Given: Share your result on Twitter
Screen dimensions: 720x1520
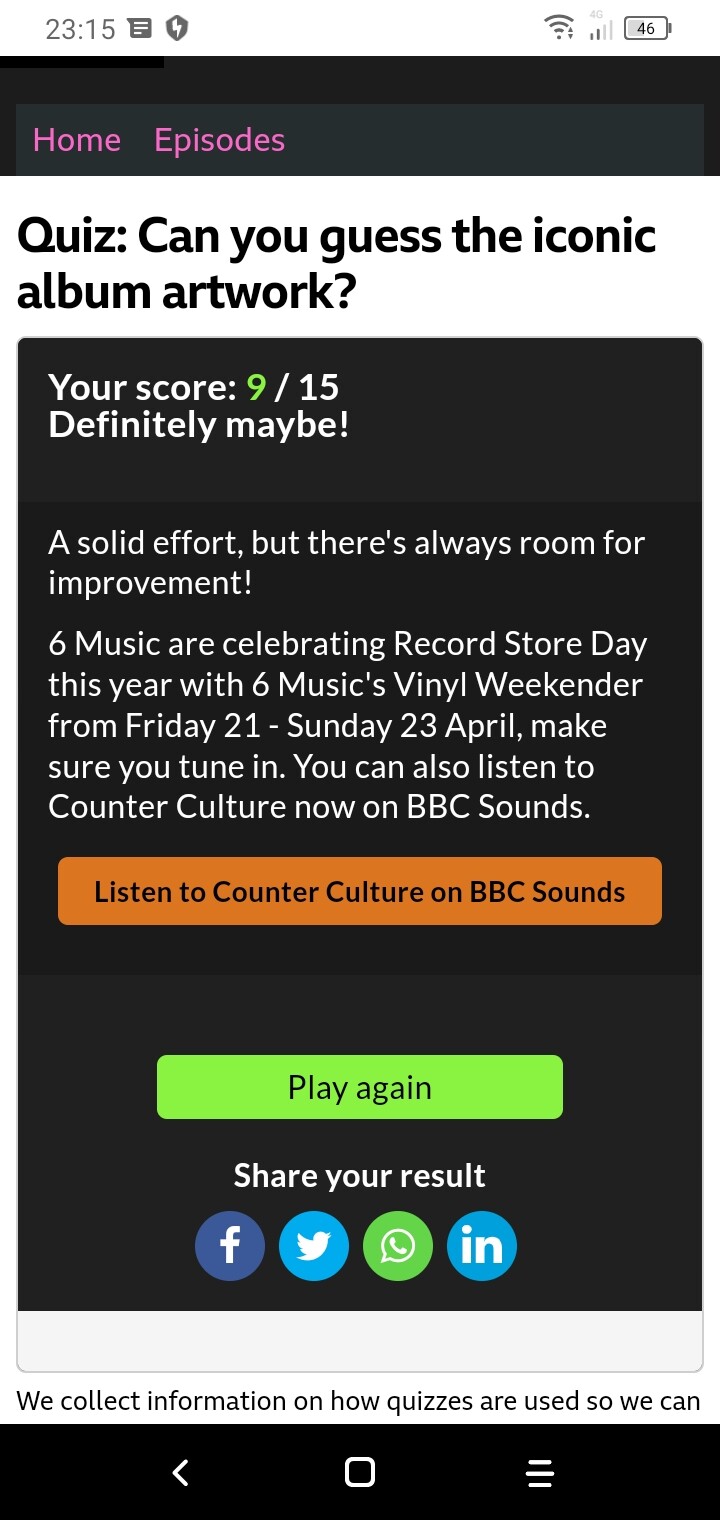Looking at the screenshot, I should coord(314,1246).
